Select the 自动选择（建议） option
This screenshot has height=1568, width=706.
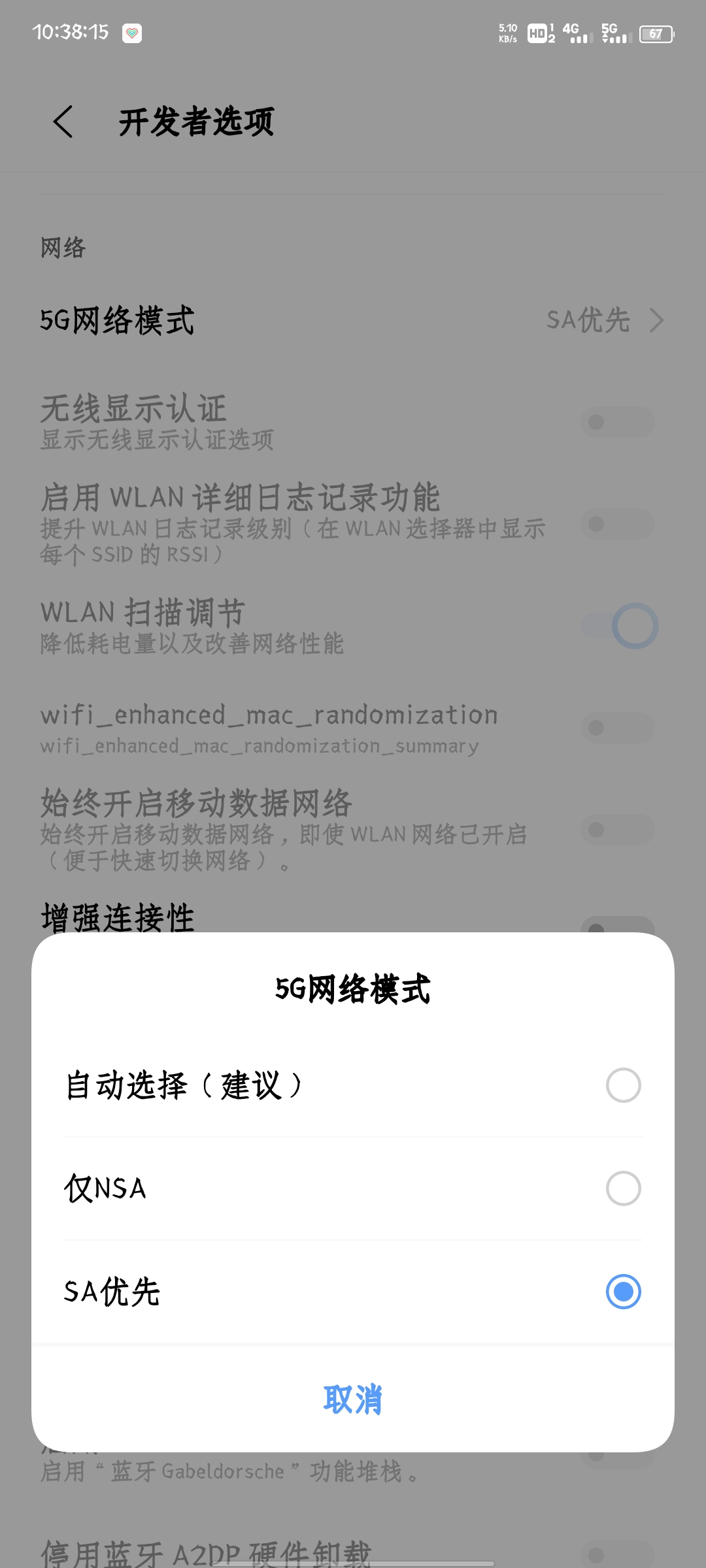353,1085
